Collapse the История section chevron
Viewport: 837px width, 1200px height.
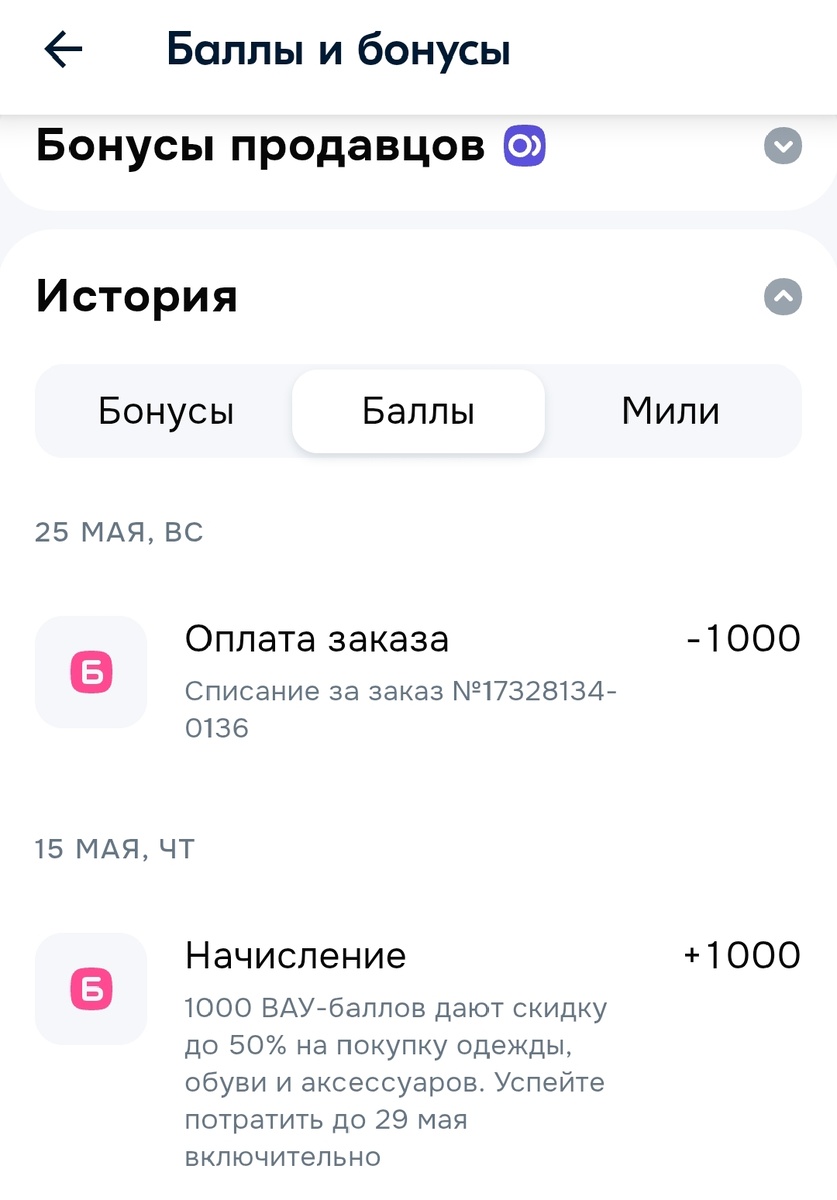tap(781, 296)
